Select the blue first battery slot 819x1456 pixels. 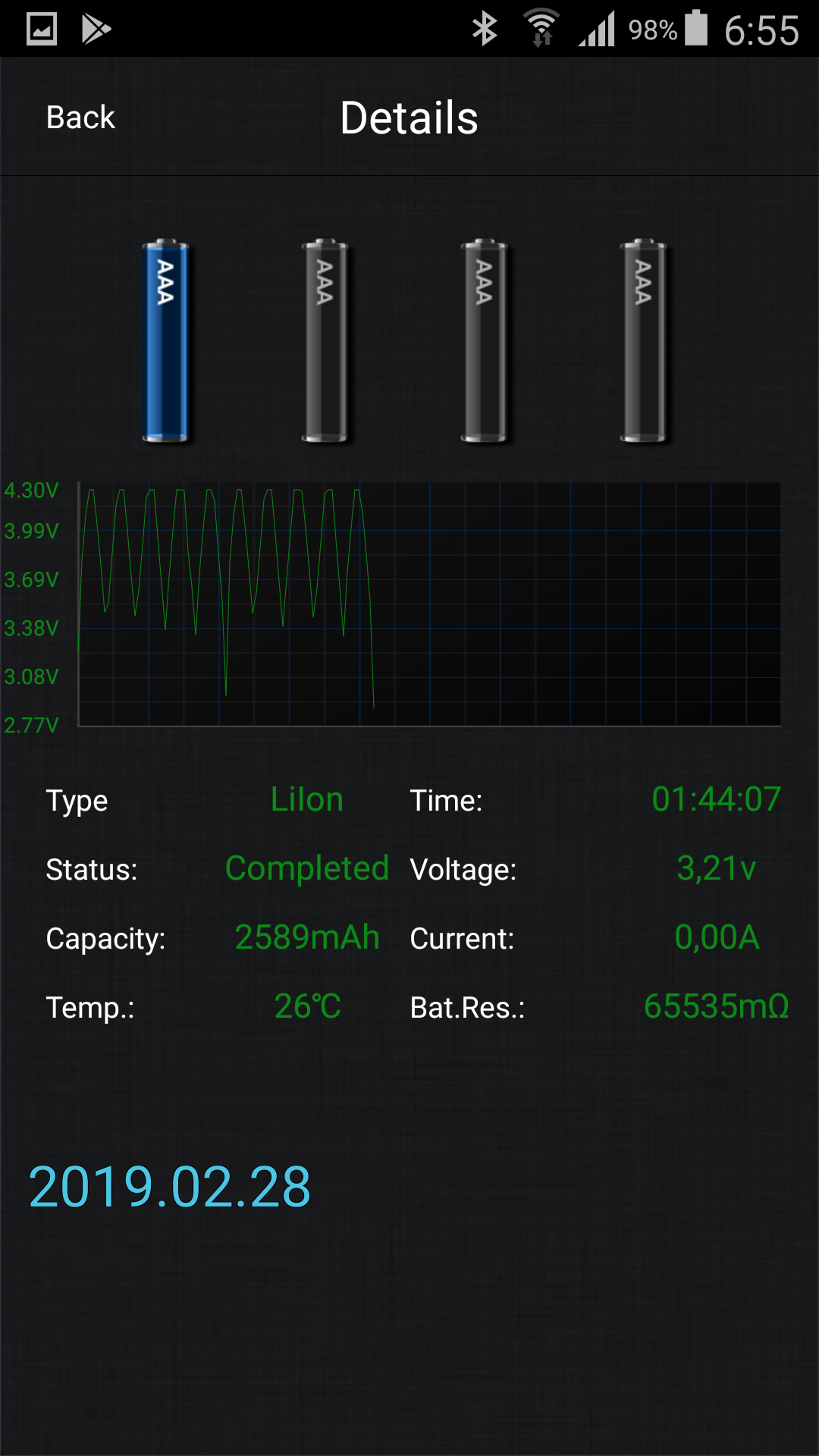pyautogui.click(x=165, y=340)
